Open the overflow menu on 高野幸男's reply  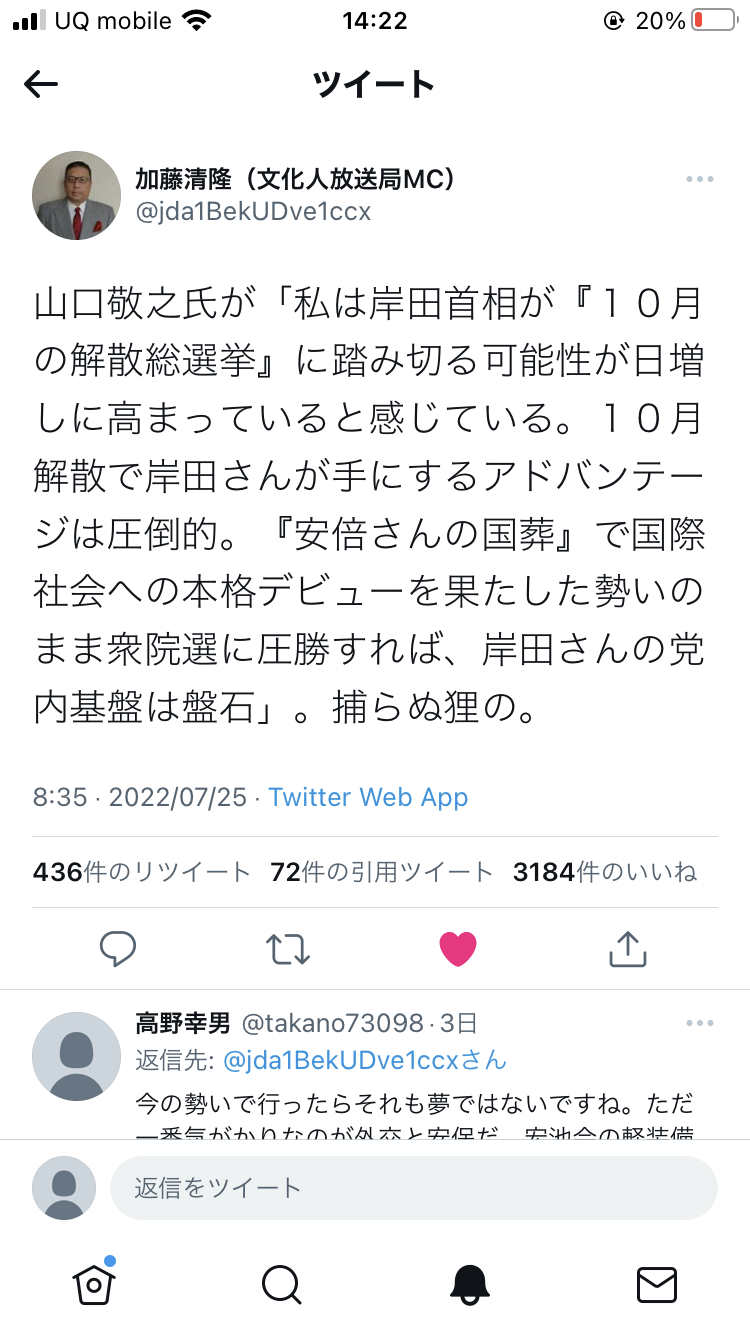(x=700, y=1024)
